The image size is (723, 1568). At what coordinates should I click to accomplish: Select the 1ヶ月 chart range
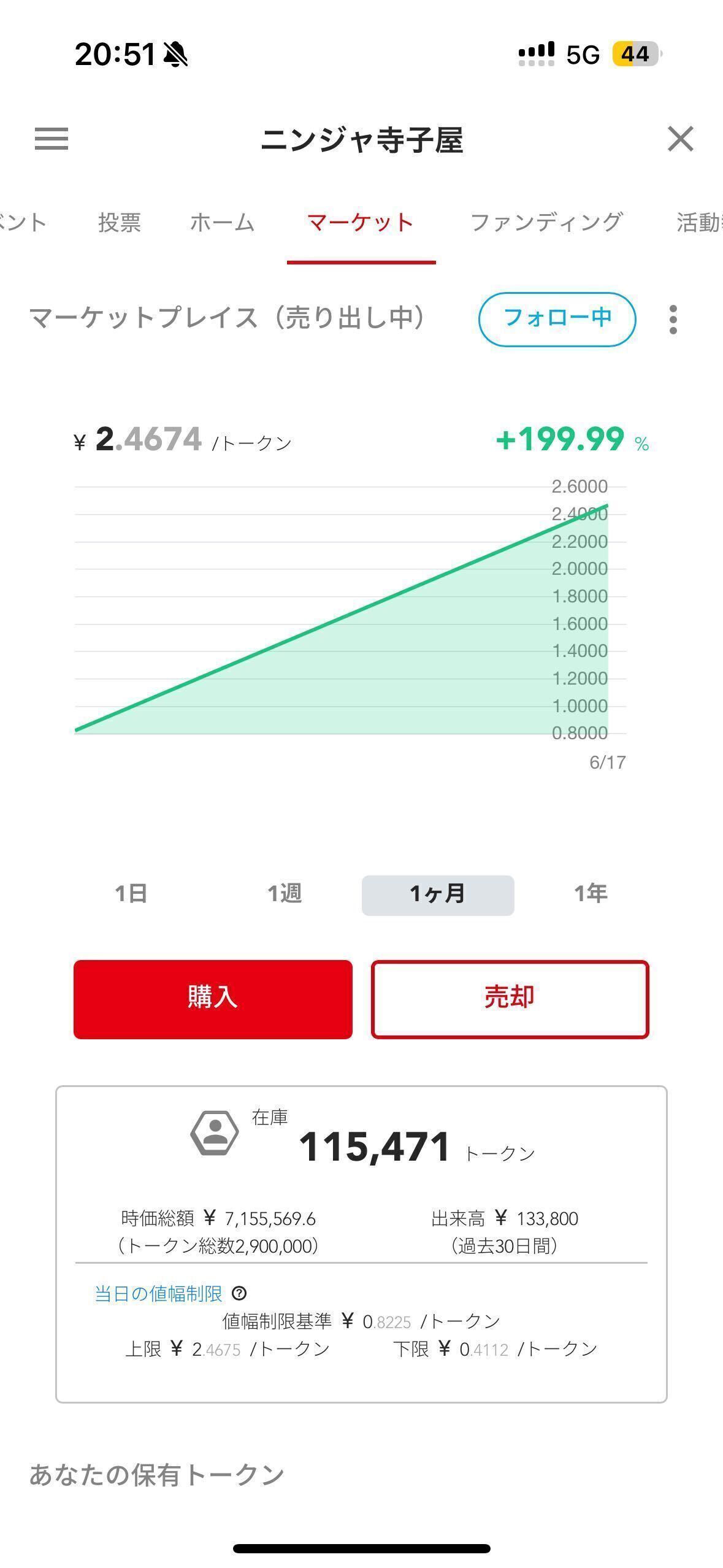pyautogui.click(x=438, y=895)
